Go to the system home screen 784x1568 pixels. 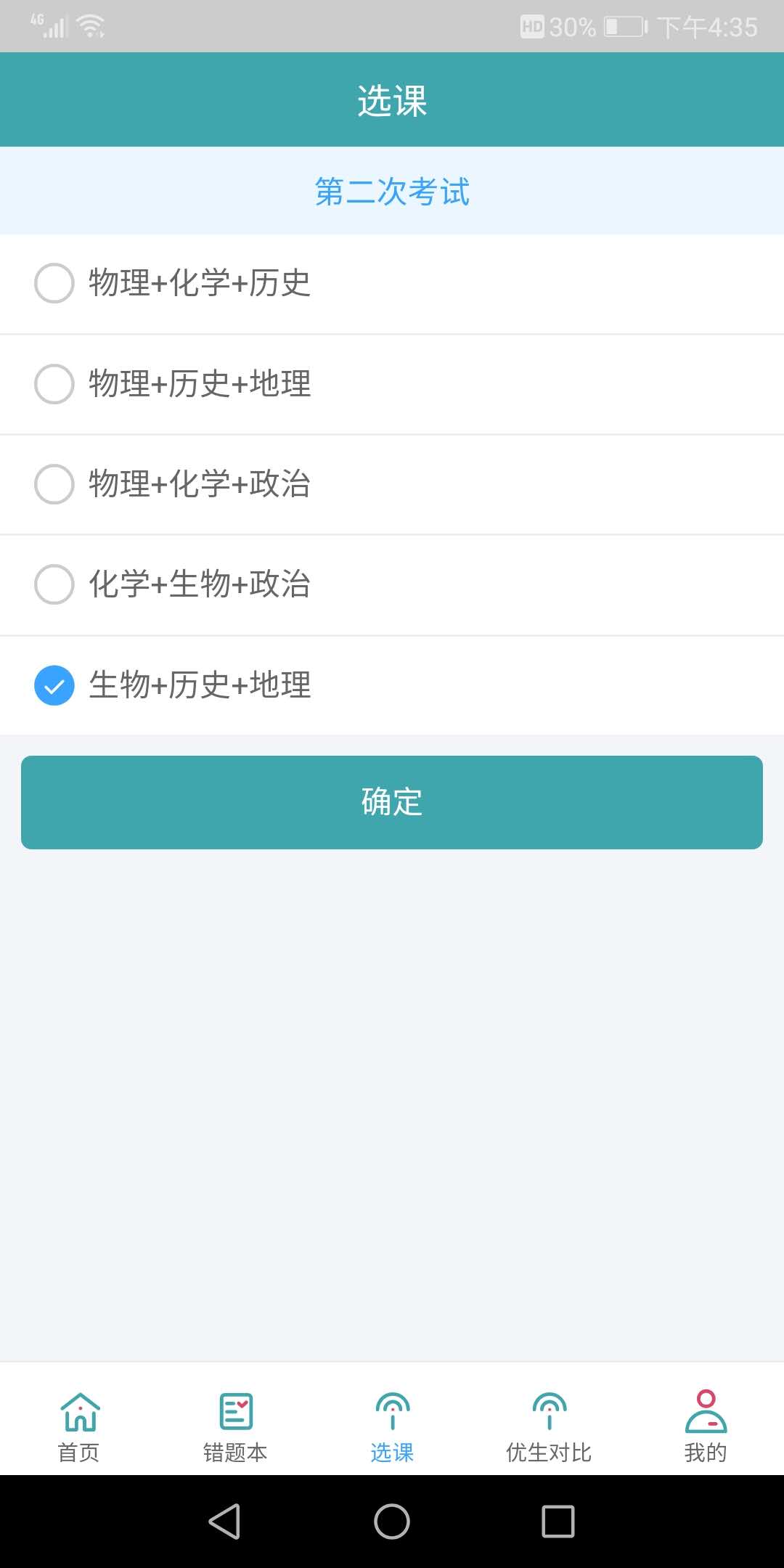click(392, 1522)
